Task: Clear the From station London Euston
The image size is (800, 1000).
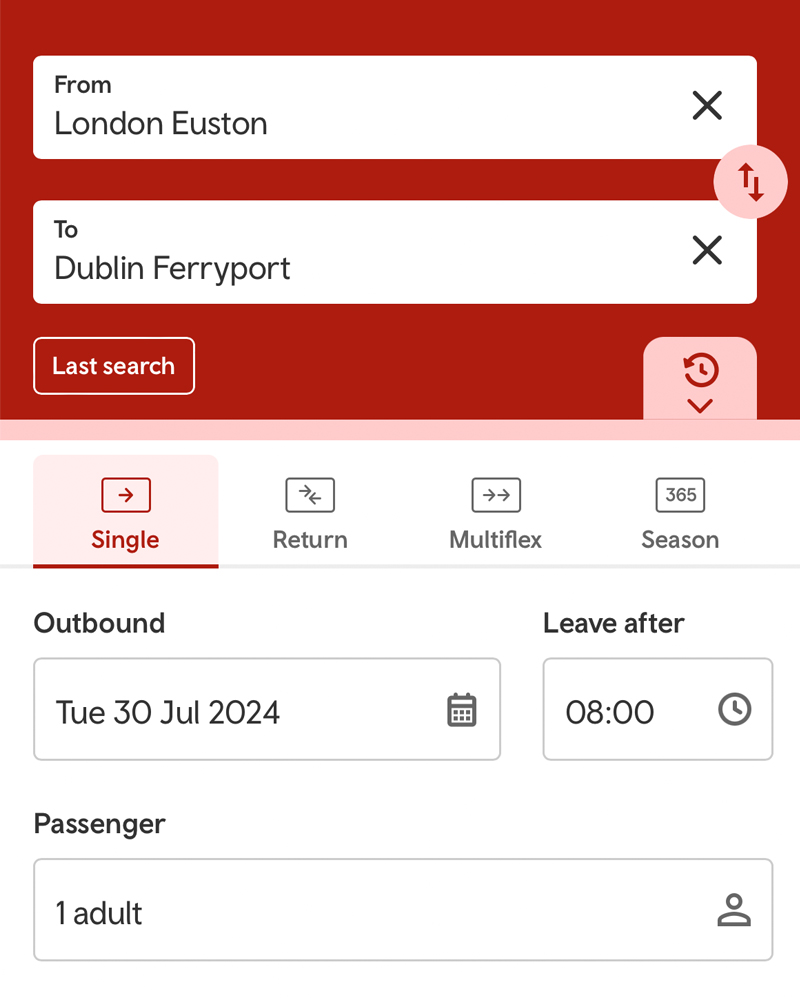Action: tap(707, 105)
